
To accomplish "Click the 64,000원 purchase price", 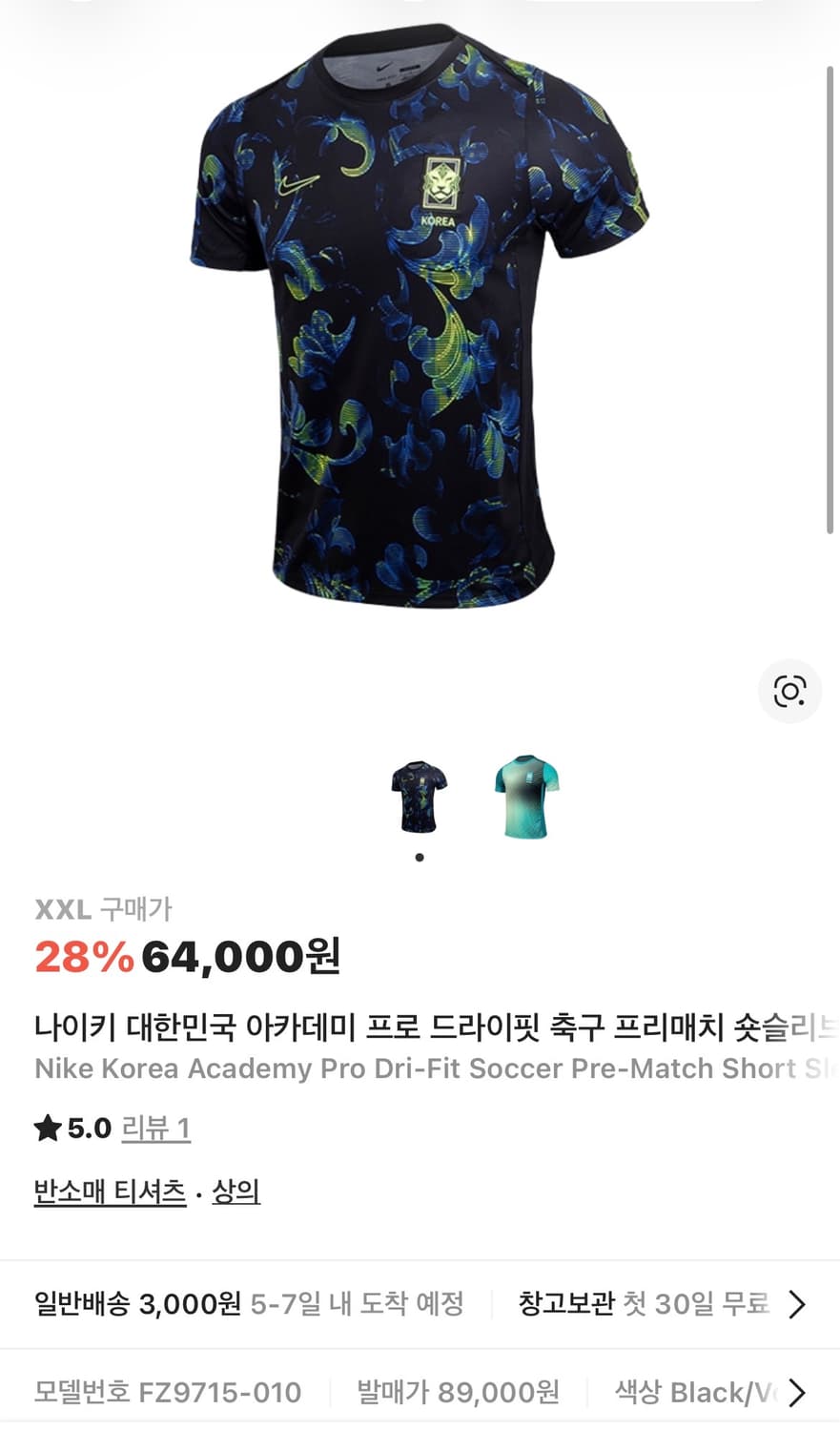I will tap(238, 959).
